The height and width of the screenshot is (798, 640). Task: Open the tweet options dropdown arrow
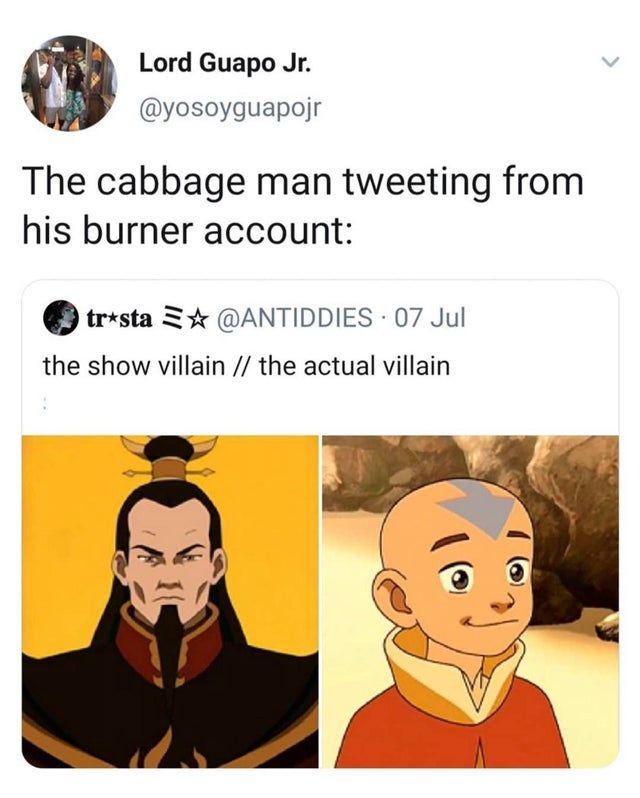pyautogui.click(x=608, y=63)
